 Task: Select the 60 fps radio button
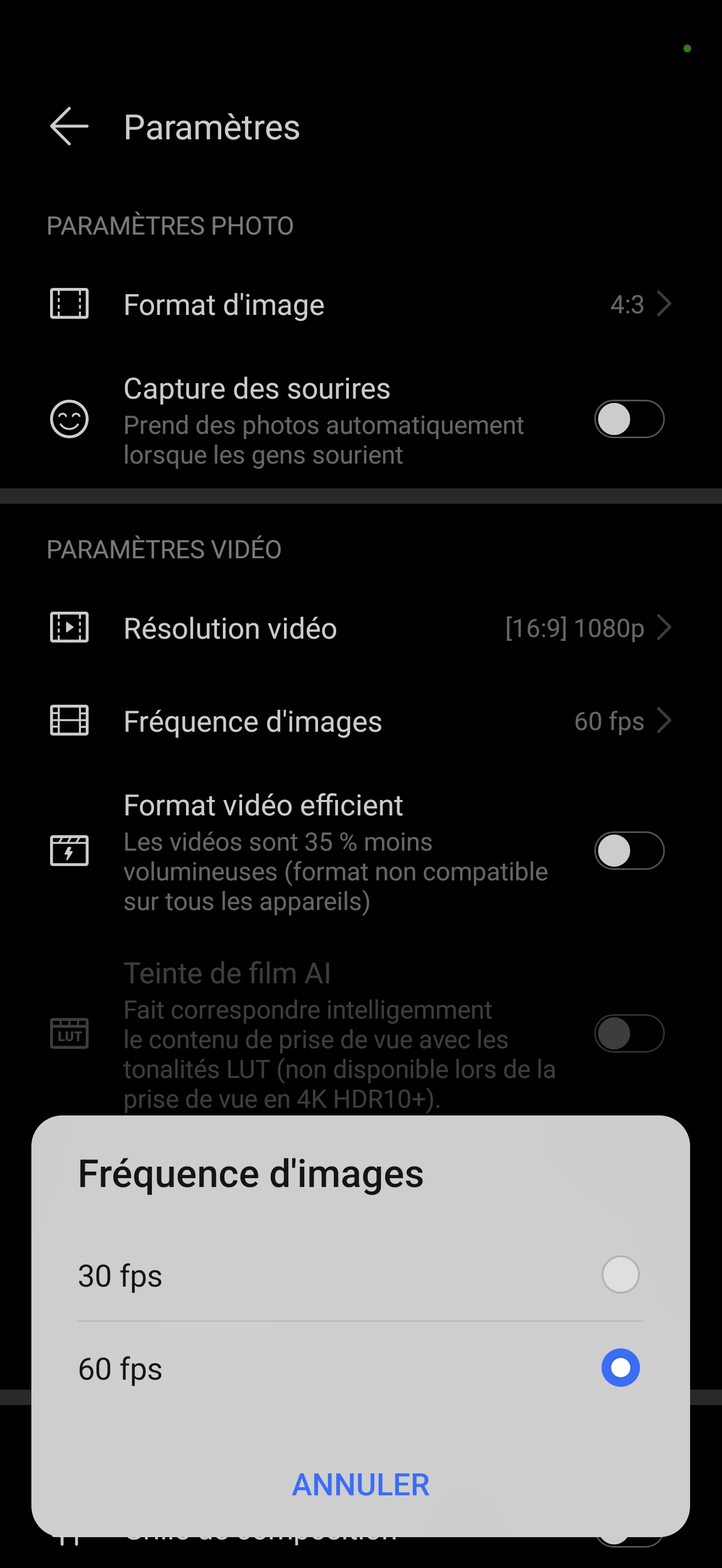(620, 1367)
